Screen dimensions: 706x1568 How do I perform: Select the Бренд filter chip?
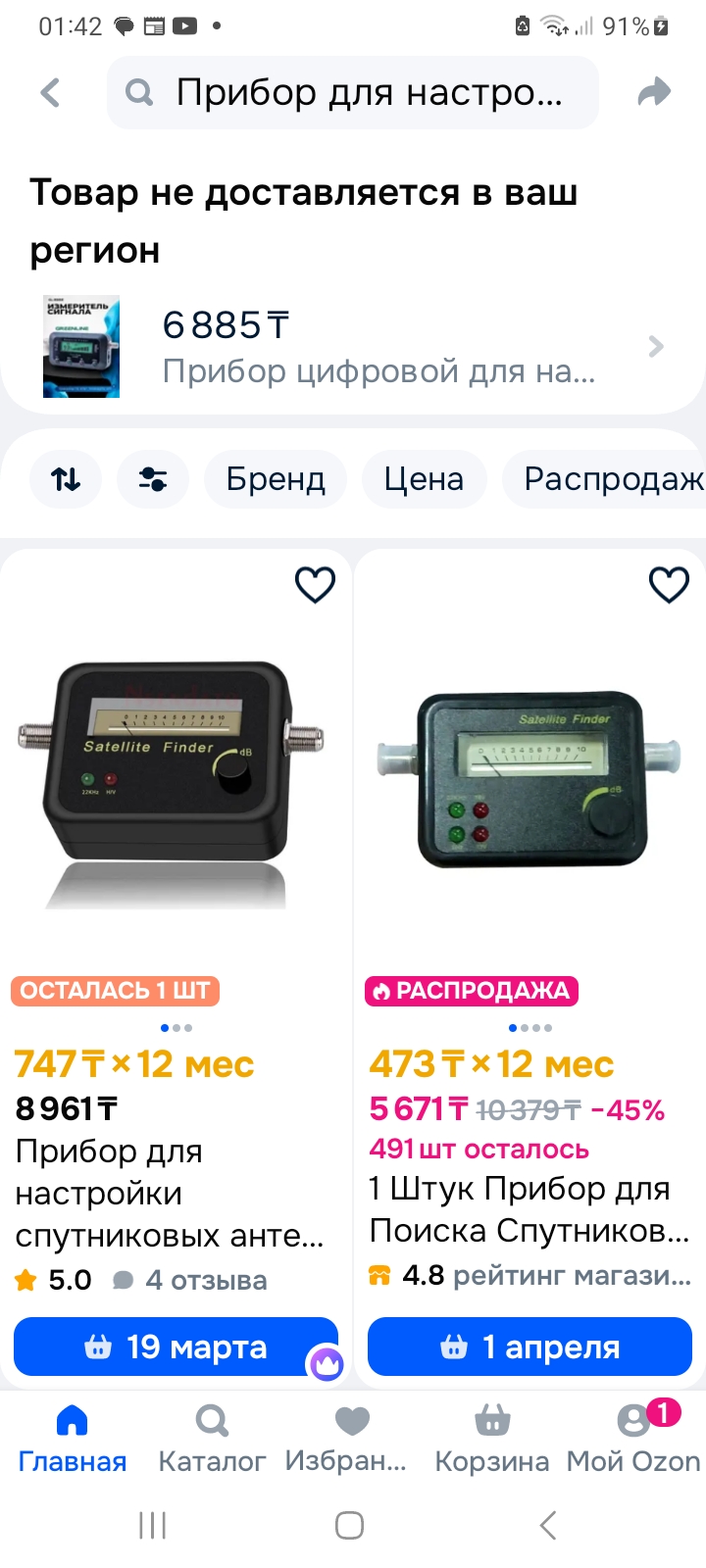click(x=276, y=479)
